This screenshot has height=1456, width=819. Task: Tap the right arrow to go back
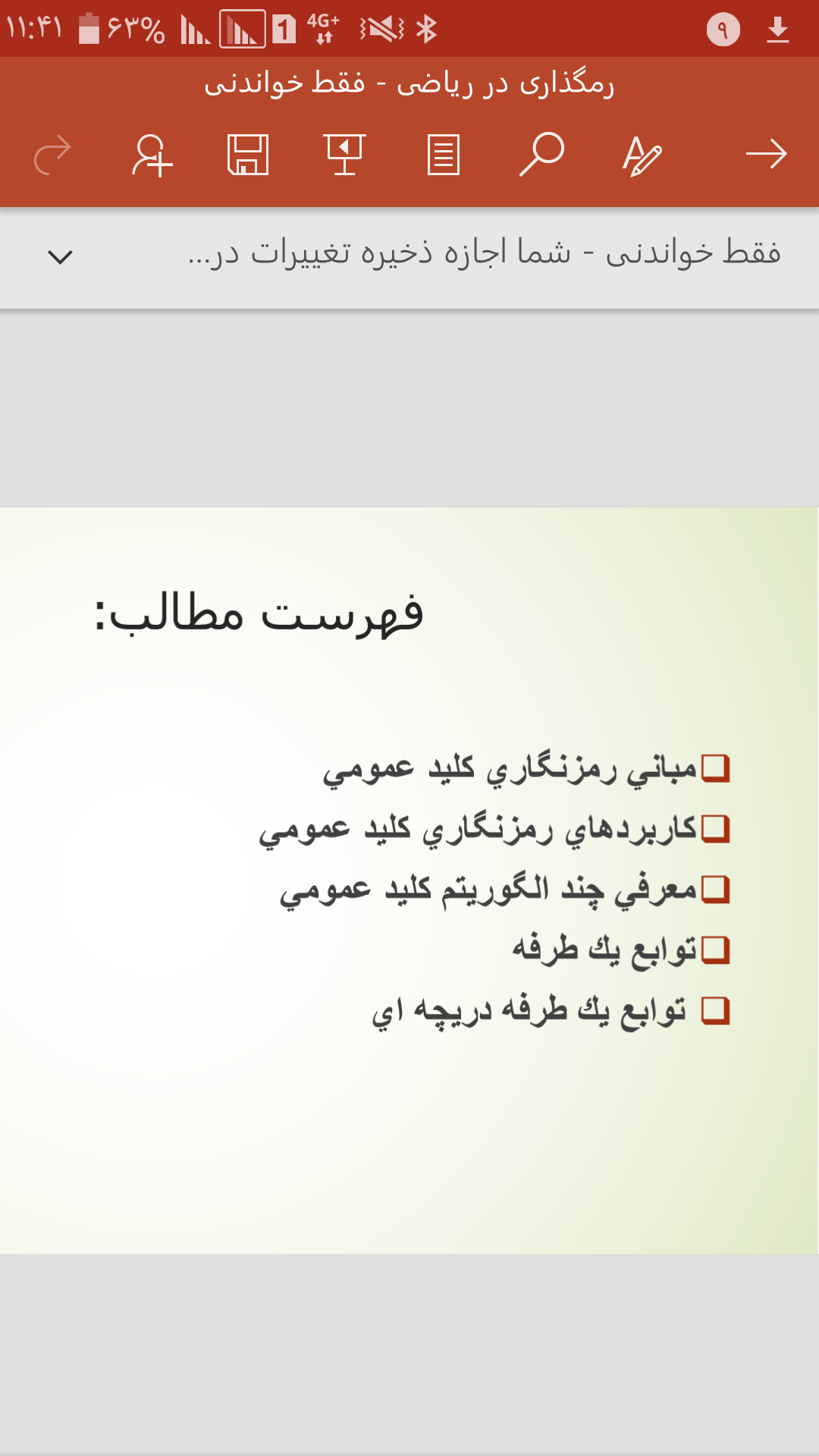(x=766, y=155)
